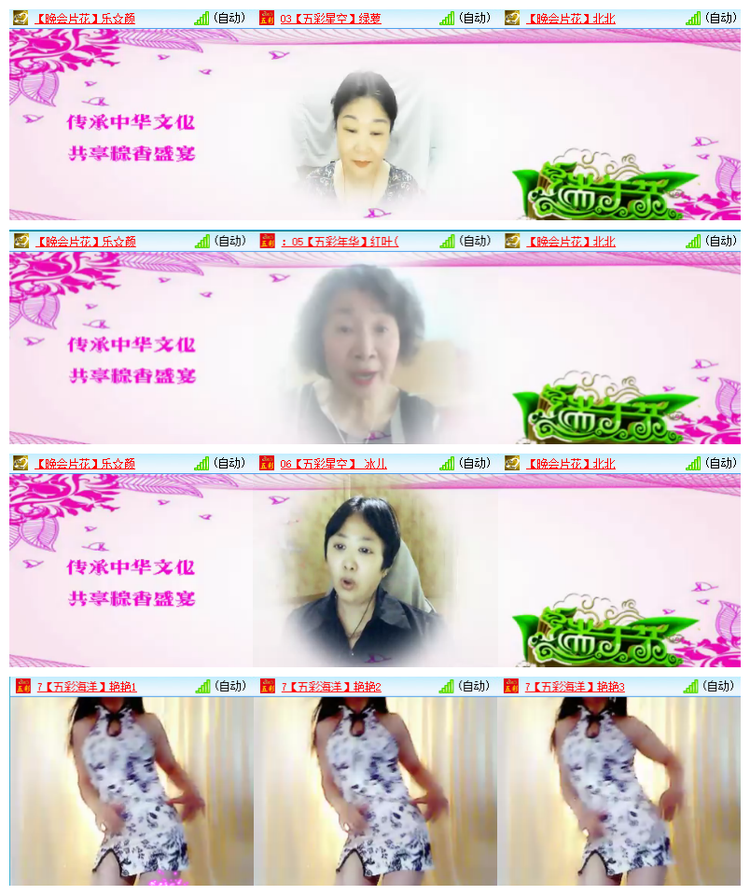750x895 pixels.
Task: Click the red room icon before 03【五彩星空】绿萝
Action: [265, 16]
